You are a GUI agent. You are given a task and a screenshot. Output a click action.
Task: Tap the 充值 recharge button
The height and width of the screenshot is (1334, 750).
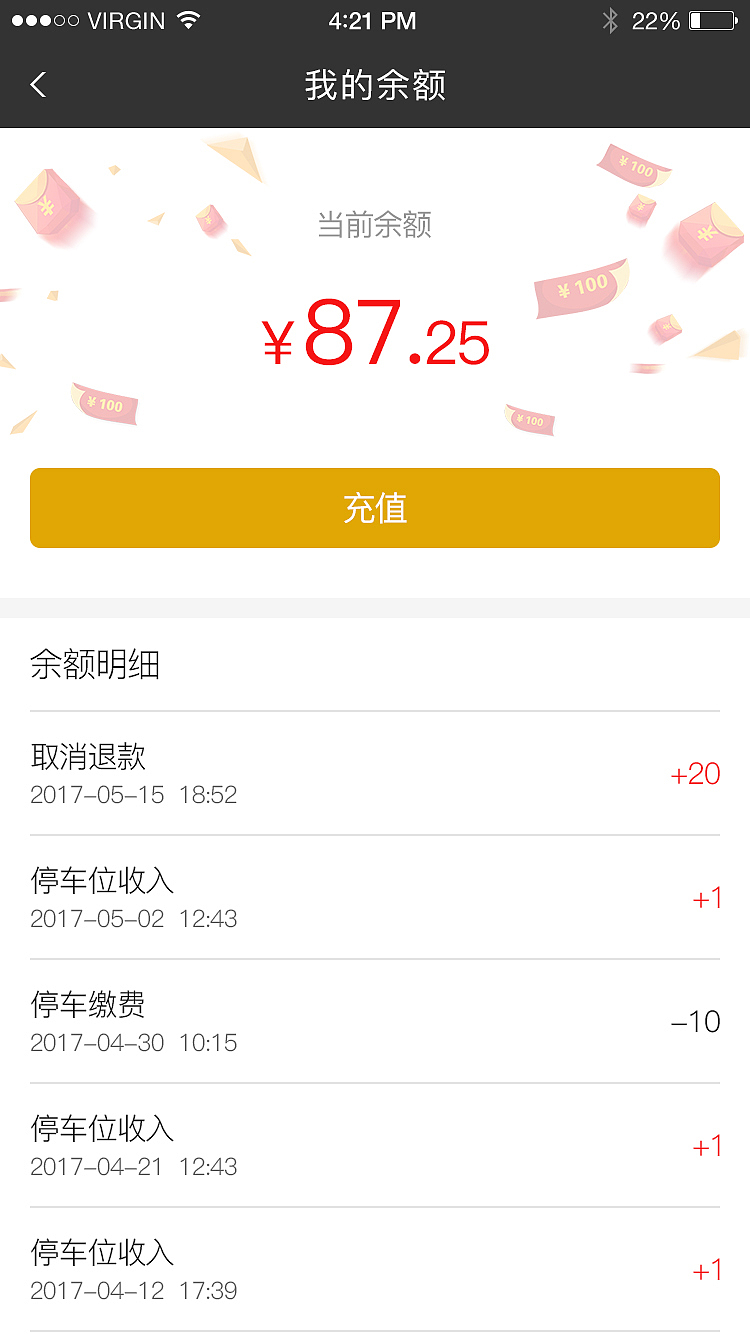[375, 508]
